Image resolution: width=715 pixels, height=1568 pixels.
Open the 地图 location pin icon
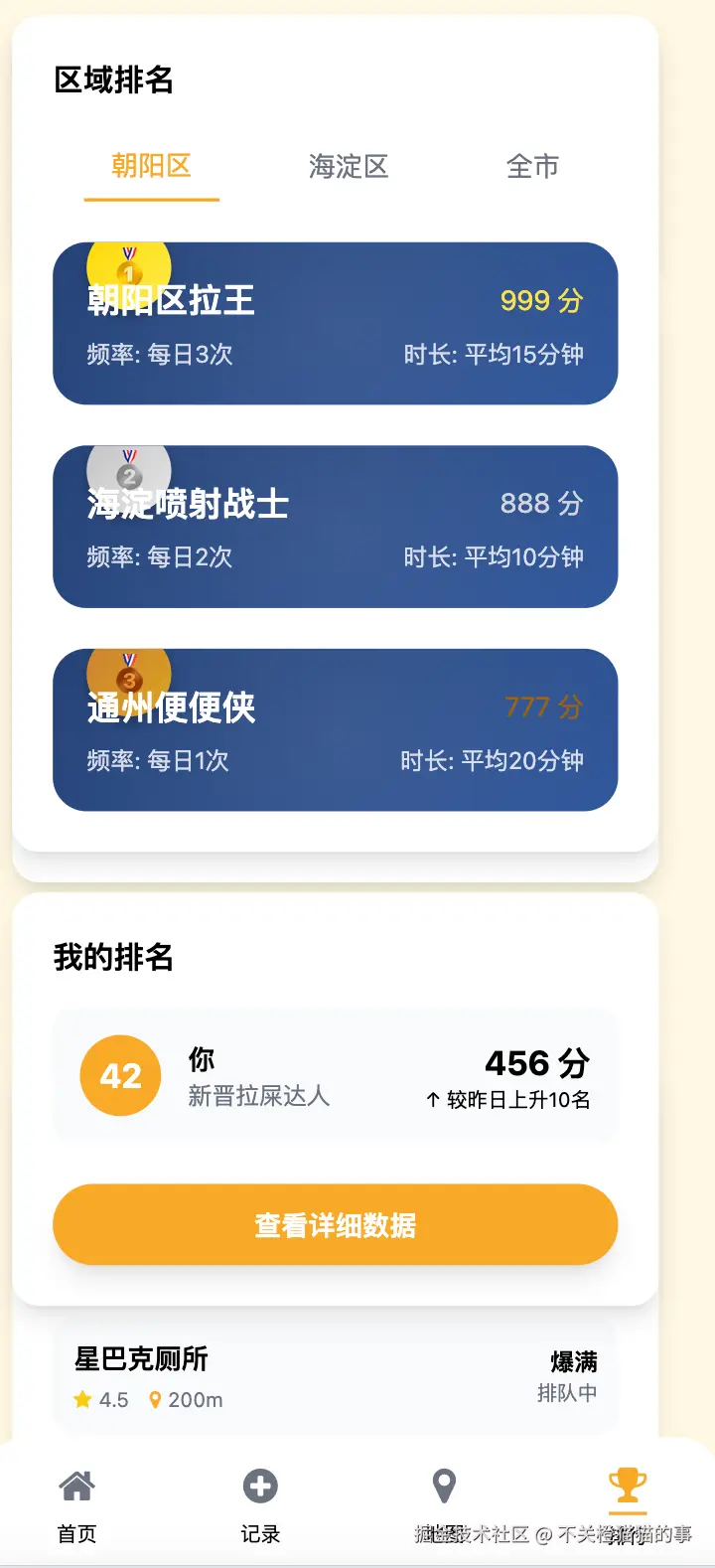click(442, 1487)
